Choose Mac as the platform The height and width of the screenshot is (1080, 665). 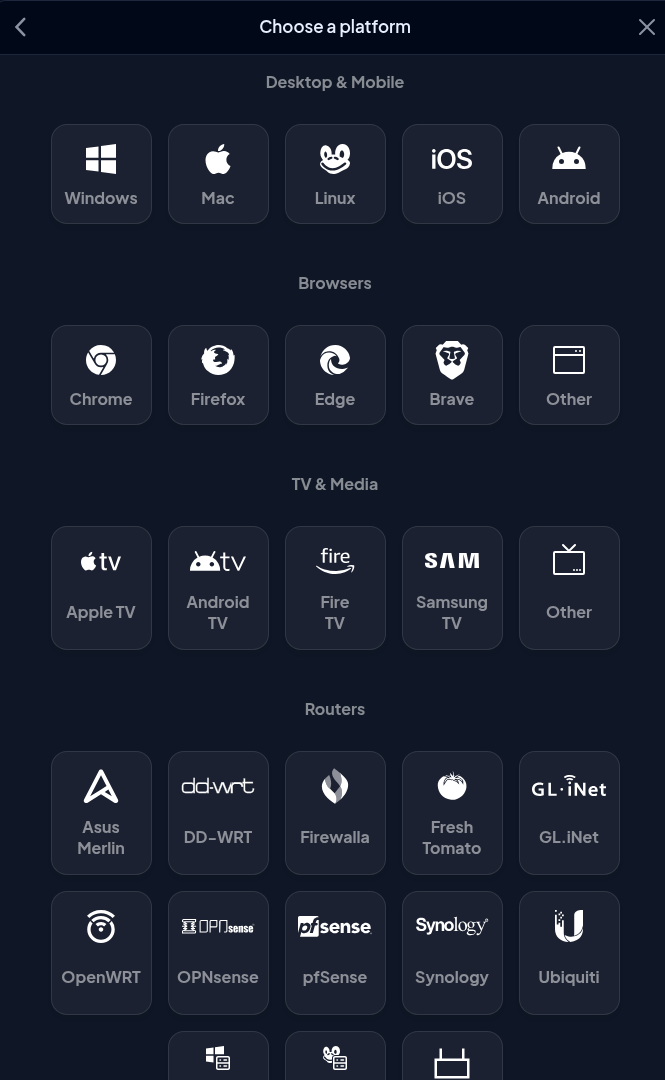(x=218, y=174)
